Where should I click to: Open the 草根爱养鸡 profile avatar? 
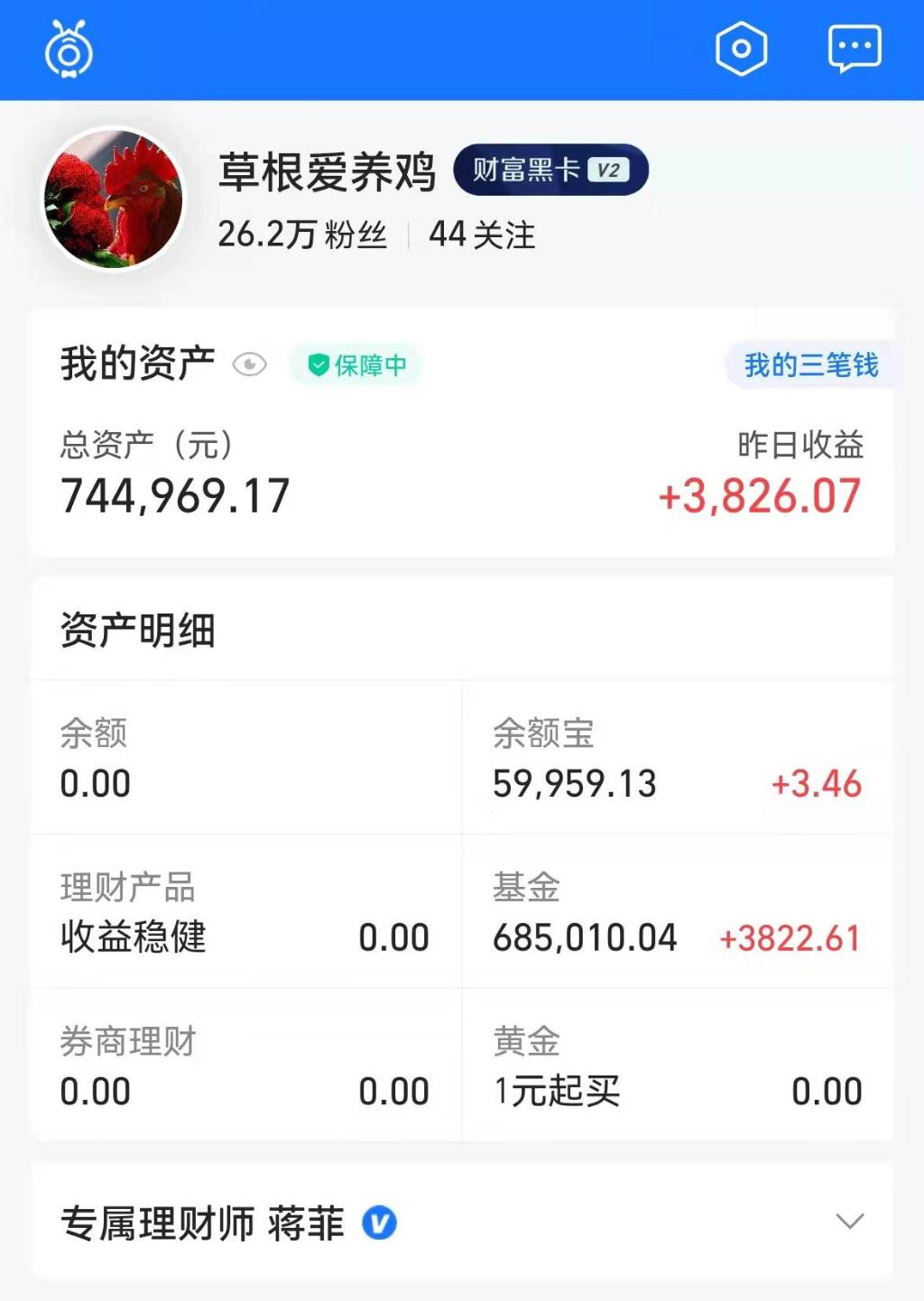tap(115, 199)
